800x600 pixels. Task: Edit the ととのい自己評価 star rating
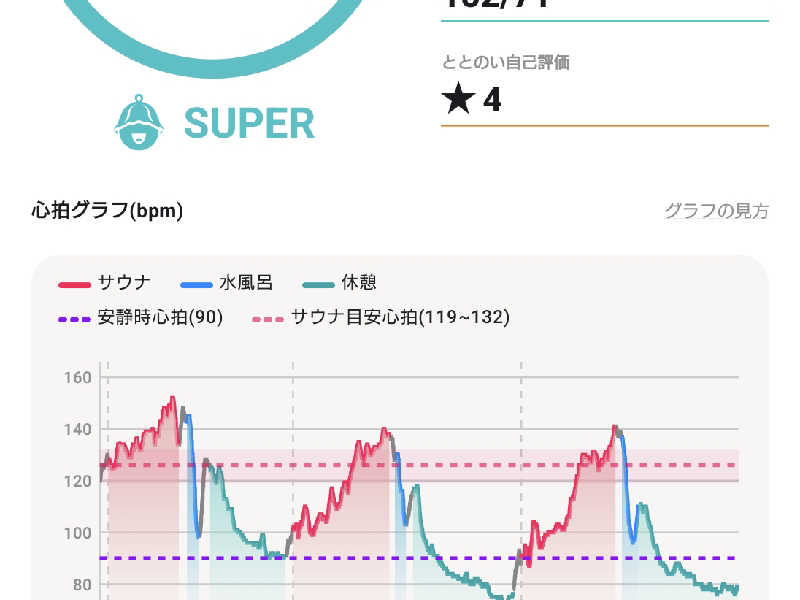point(472,100)
